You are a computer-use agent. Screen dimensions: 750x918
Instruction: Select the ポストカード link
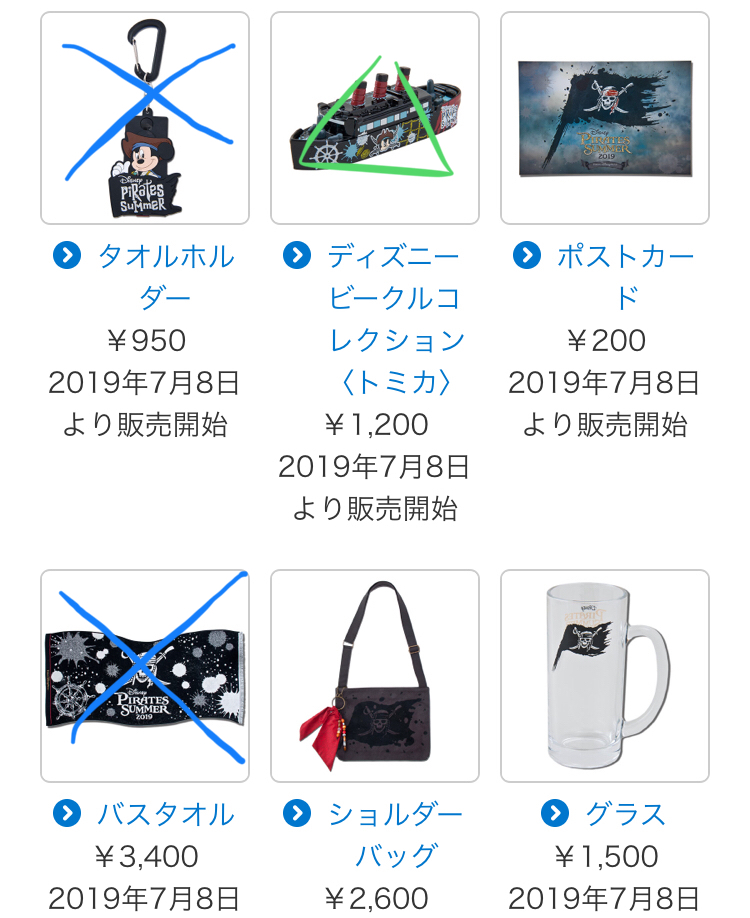[x=625, y=258]
